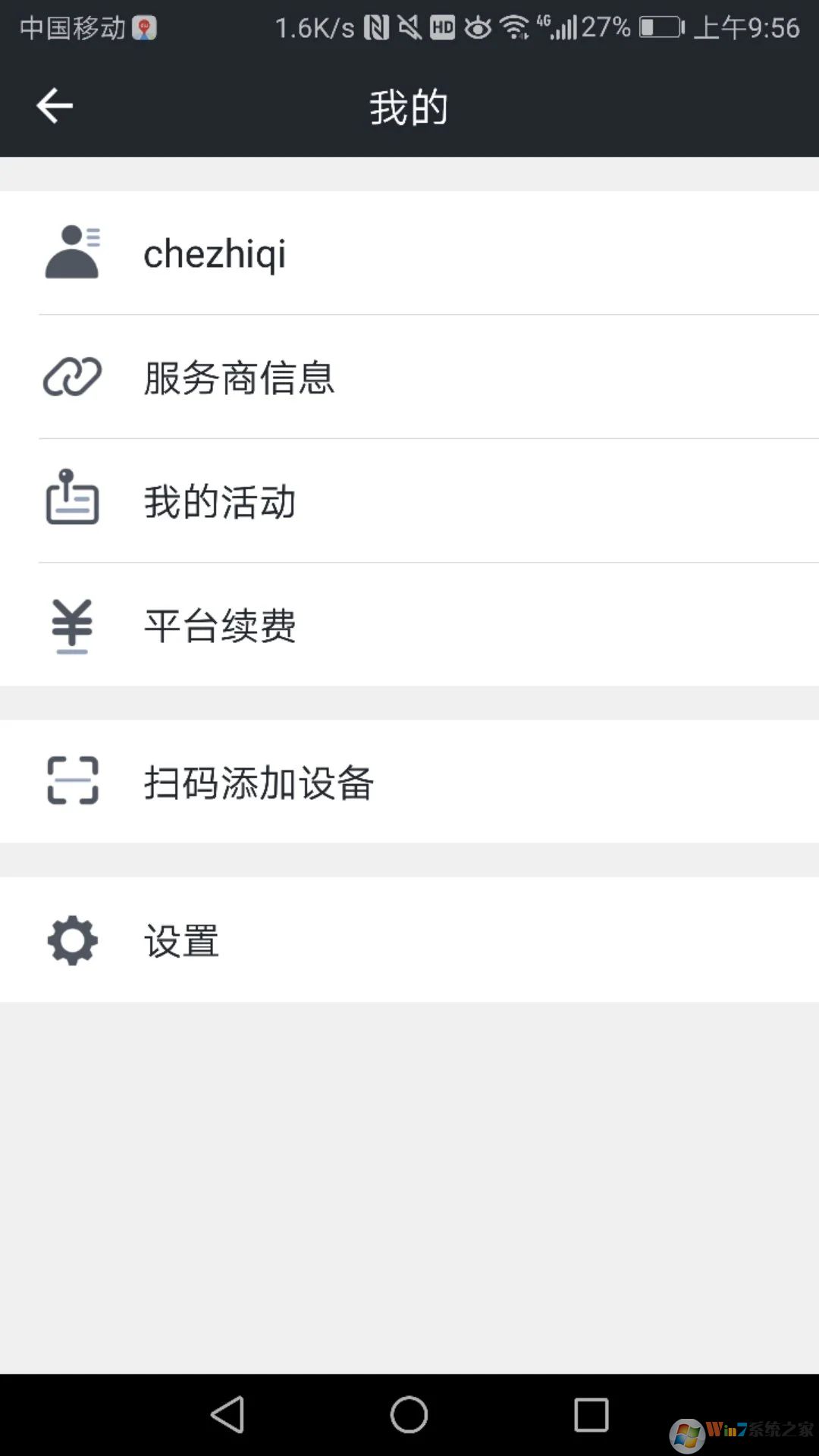819x1456 pixels.
Task: Tap the settings gear icon
Action: (71, 940)
